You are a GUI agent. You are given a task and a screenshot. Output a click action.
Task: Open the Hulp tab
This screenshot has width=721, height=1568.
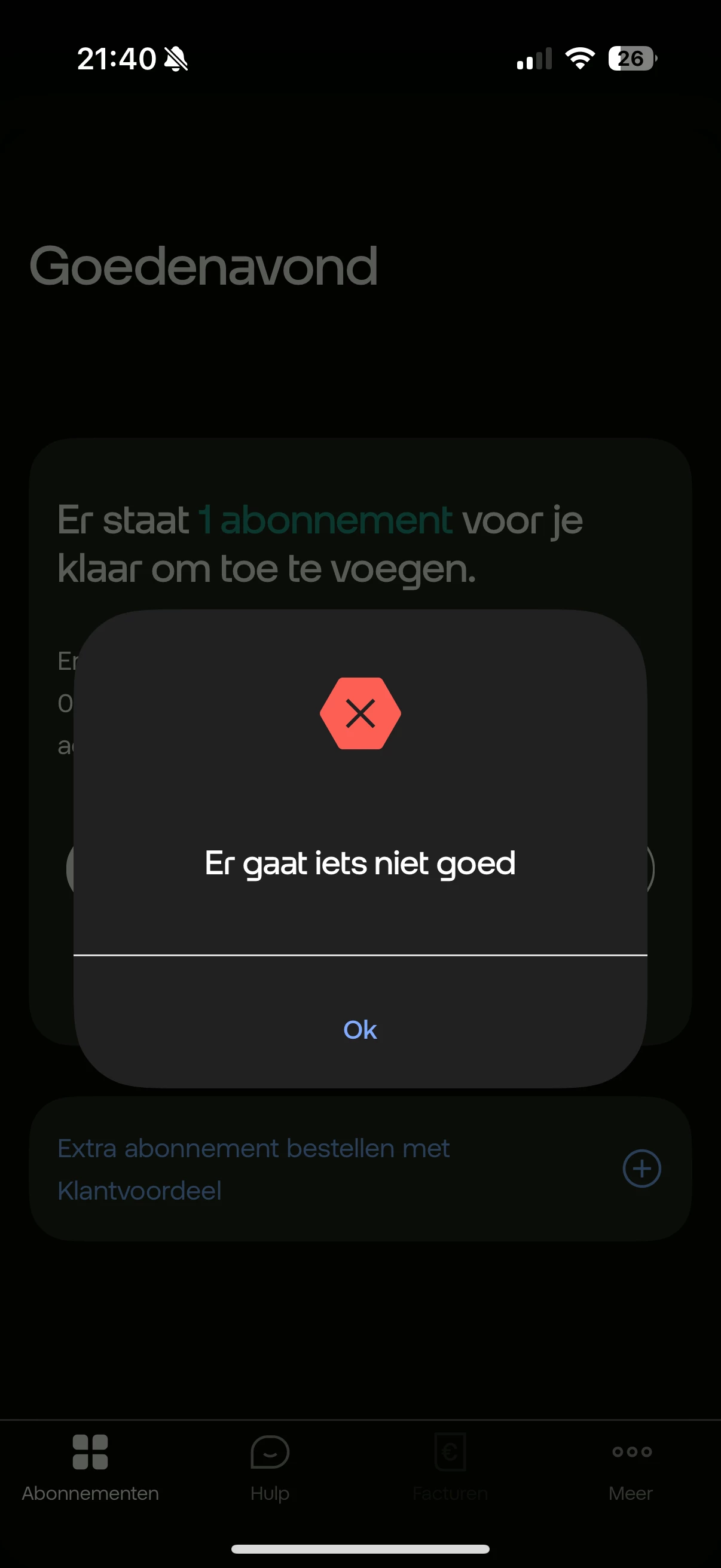[270, 1468]
